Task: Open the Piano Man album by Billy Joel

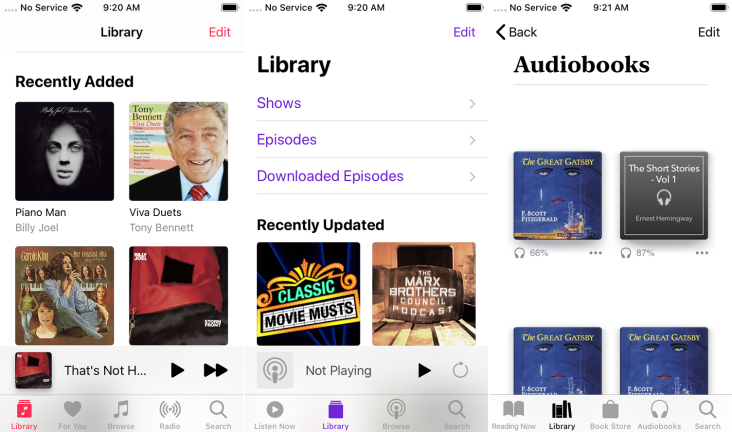Action: (64, 151)
